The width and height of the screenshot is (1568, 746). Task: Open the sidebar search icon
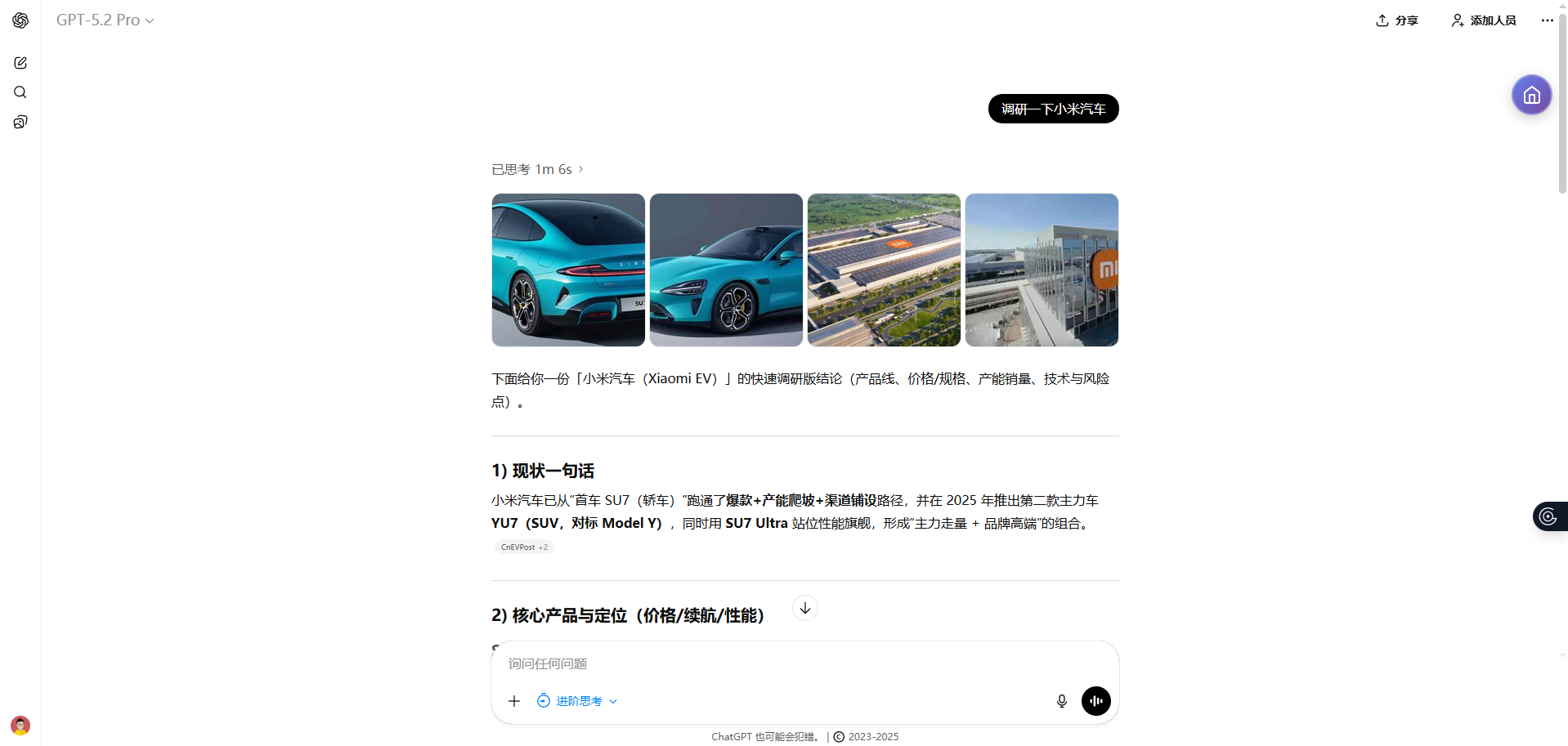coord(20,92)
